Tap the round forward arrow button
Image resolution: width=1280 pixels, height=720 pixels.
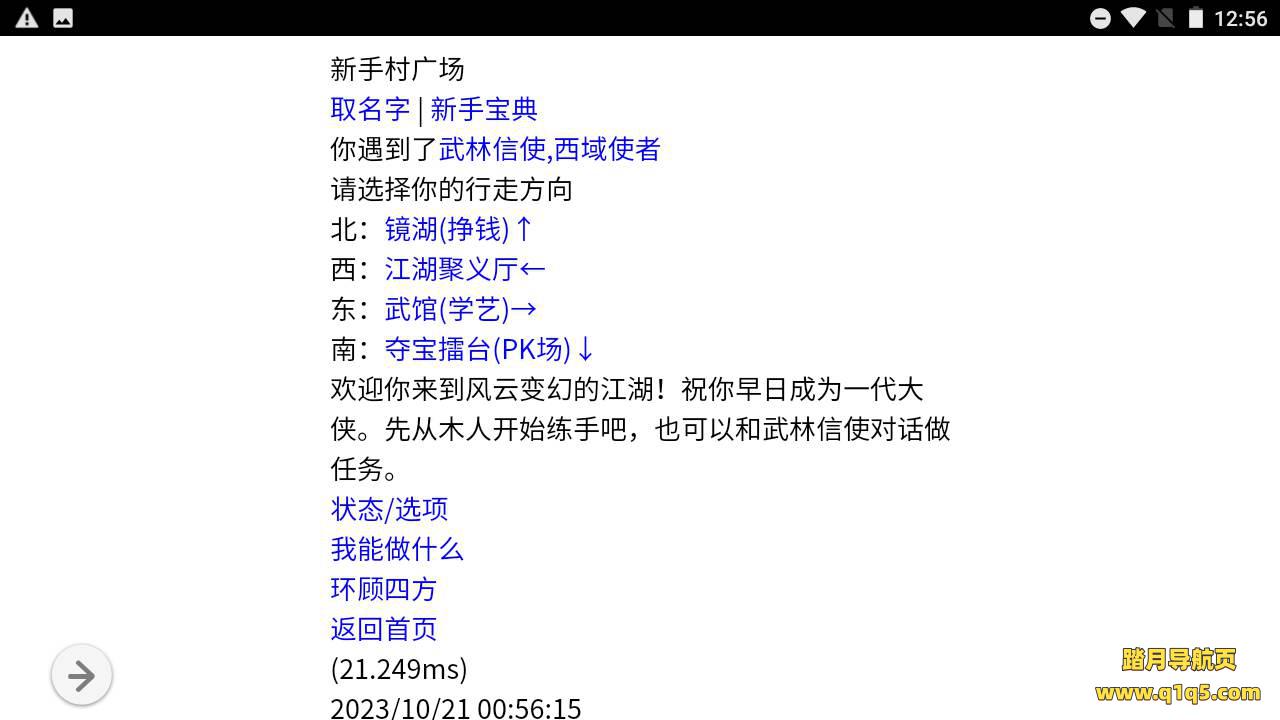pos(81,675)
